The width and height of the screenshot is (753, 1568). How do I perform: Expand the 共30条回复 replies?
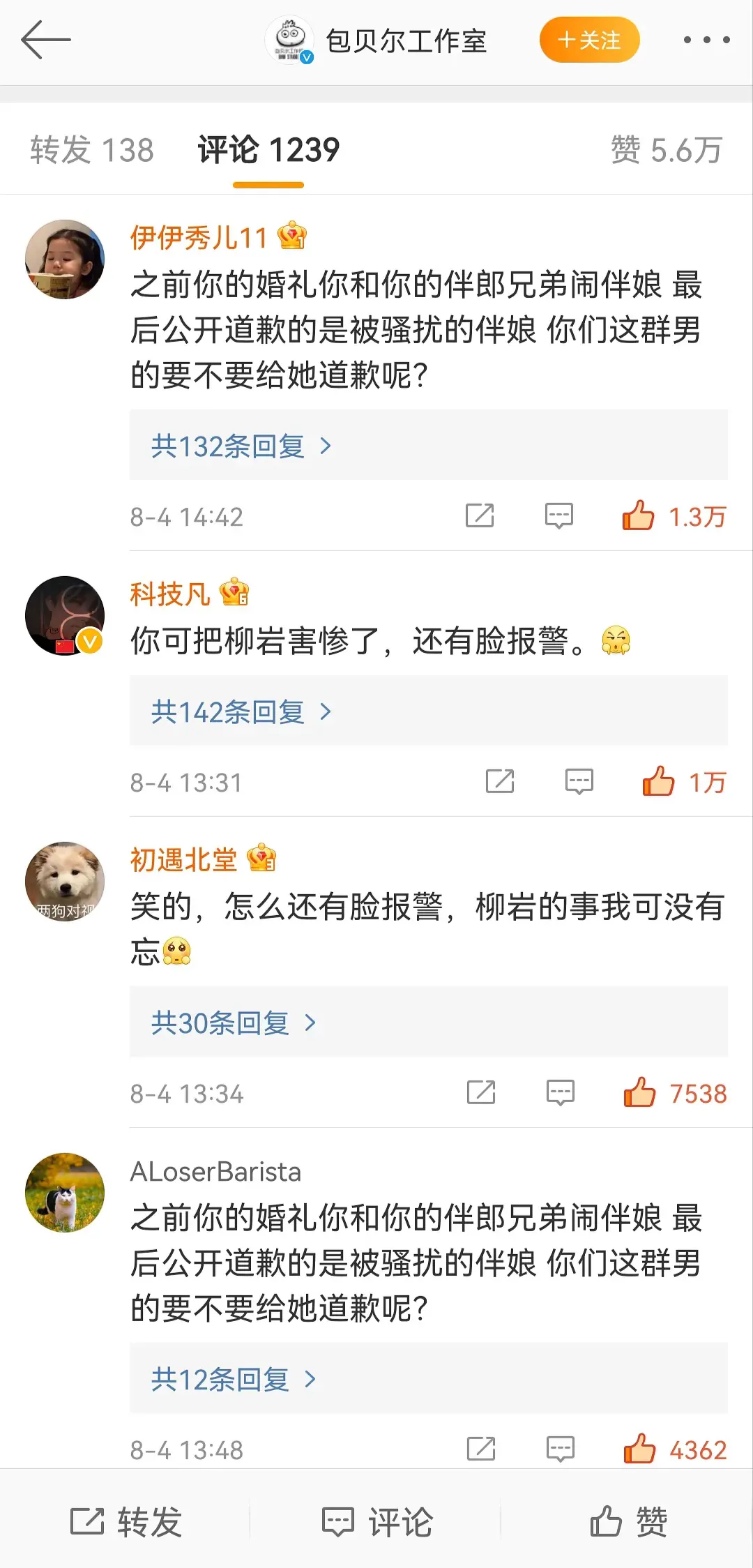428,1022
